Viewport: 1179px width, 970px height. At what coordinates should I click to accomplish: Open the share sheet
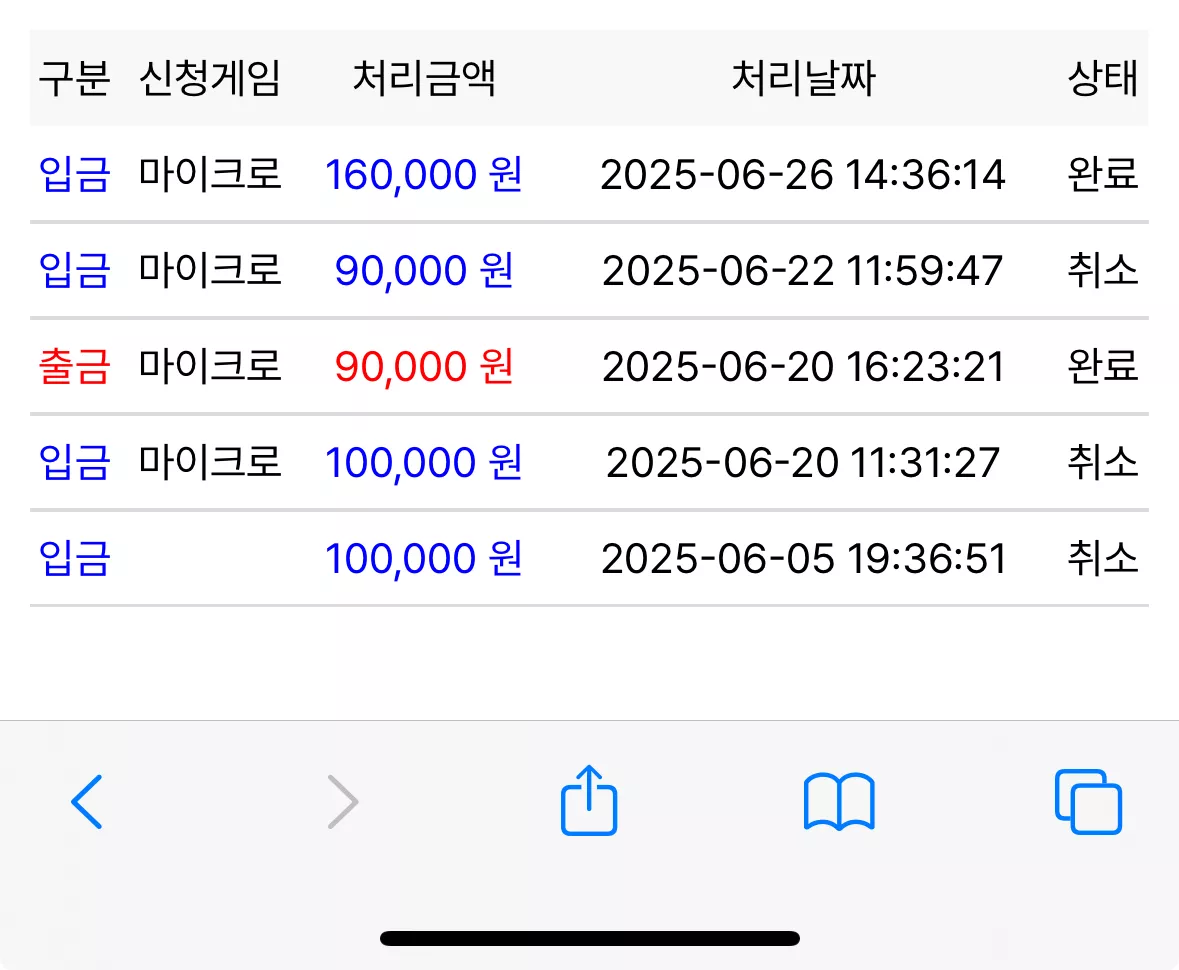589,800
